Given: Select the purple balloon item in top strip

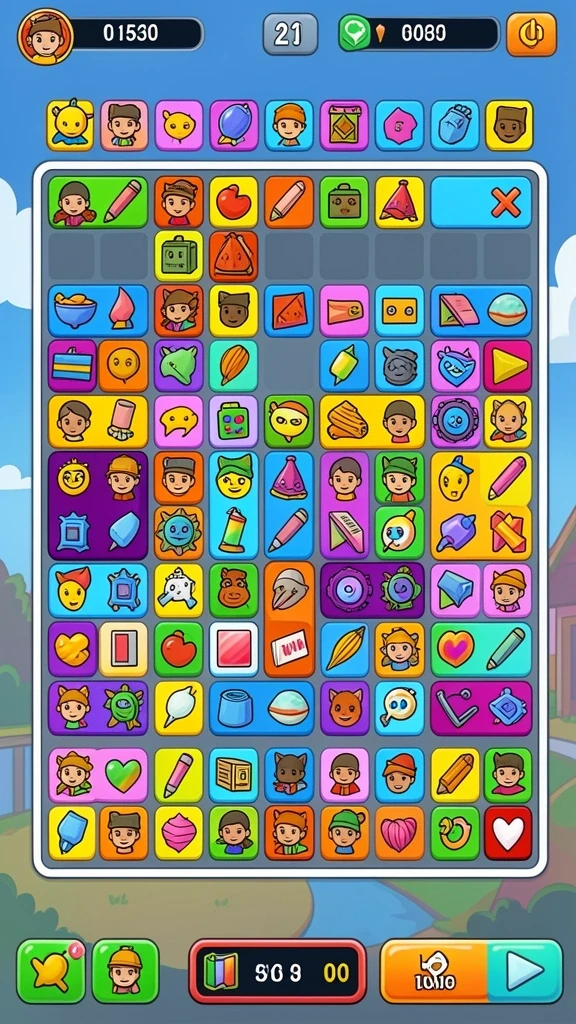Looking at the screenshot, I should (234, 125).
